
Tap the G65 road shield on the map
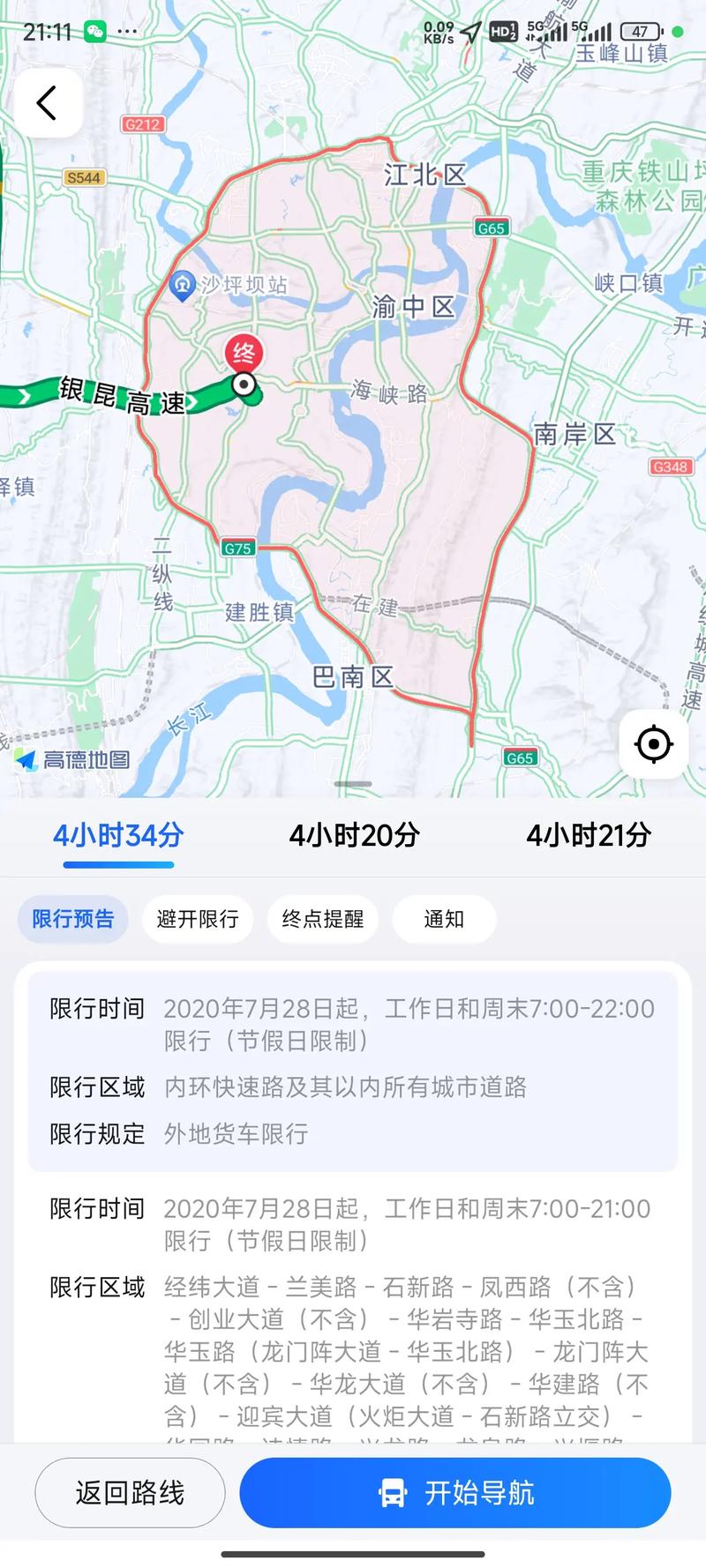click(491, 227)
